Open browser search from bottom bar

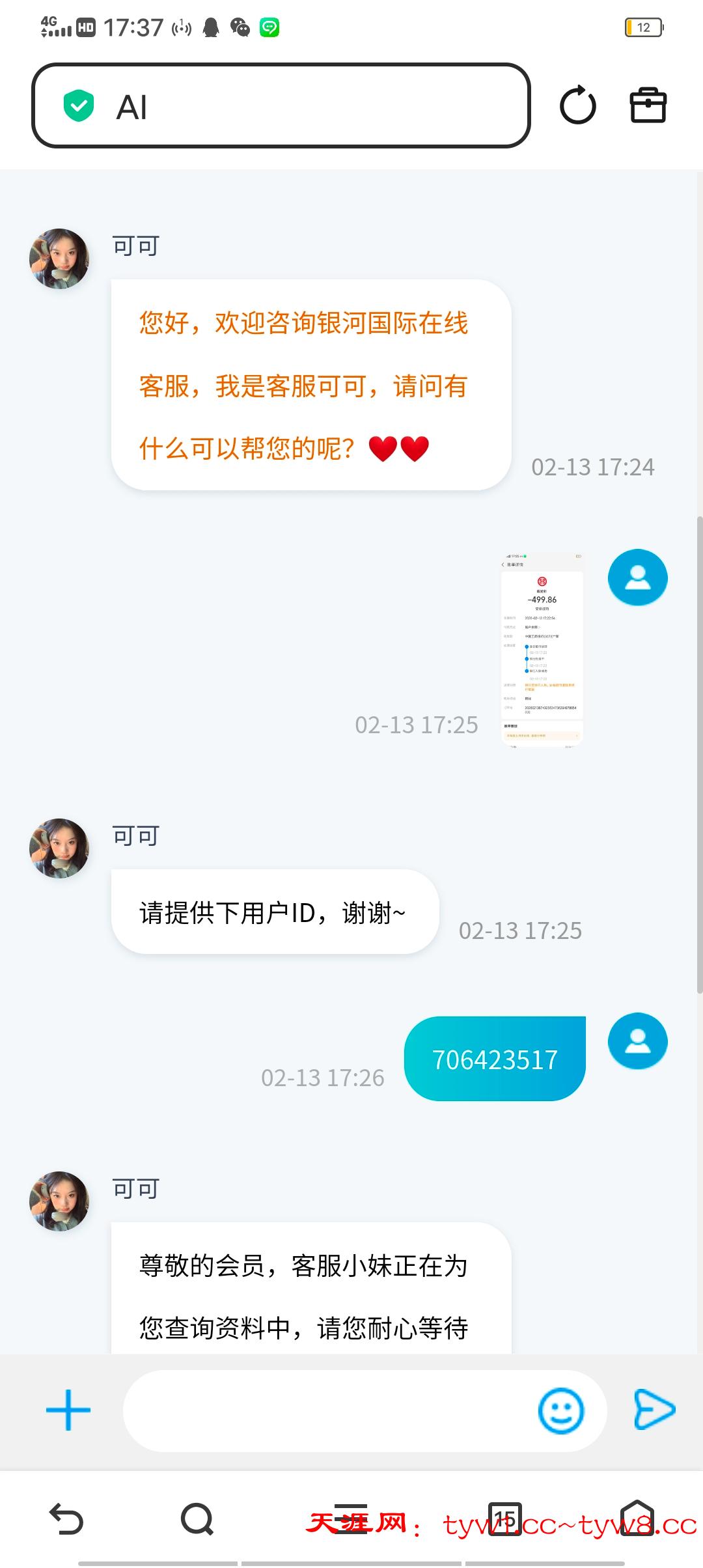pyautogui.click(x=197, y=1519)
